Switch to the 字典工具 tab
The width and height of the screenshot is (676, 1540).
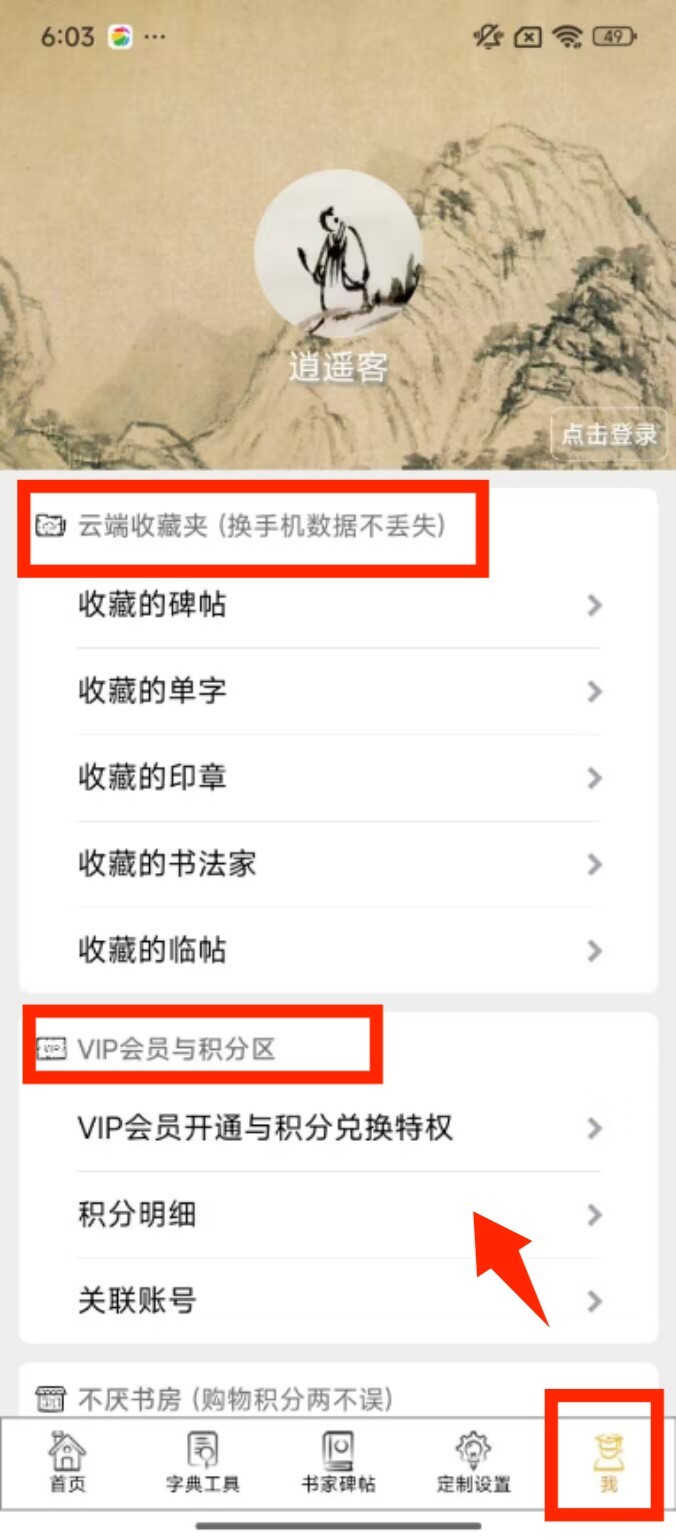203,1462
